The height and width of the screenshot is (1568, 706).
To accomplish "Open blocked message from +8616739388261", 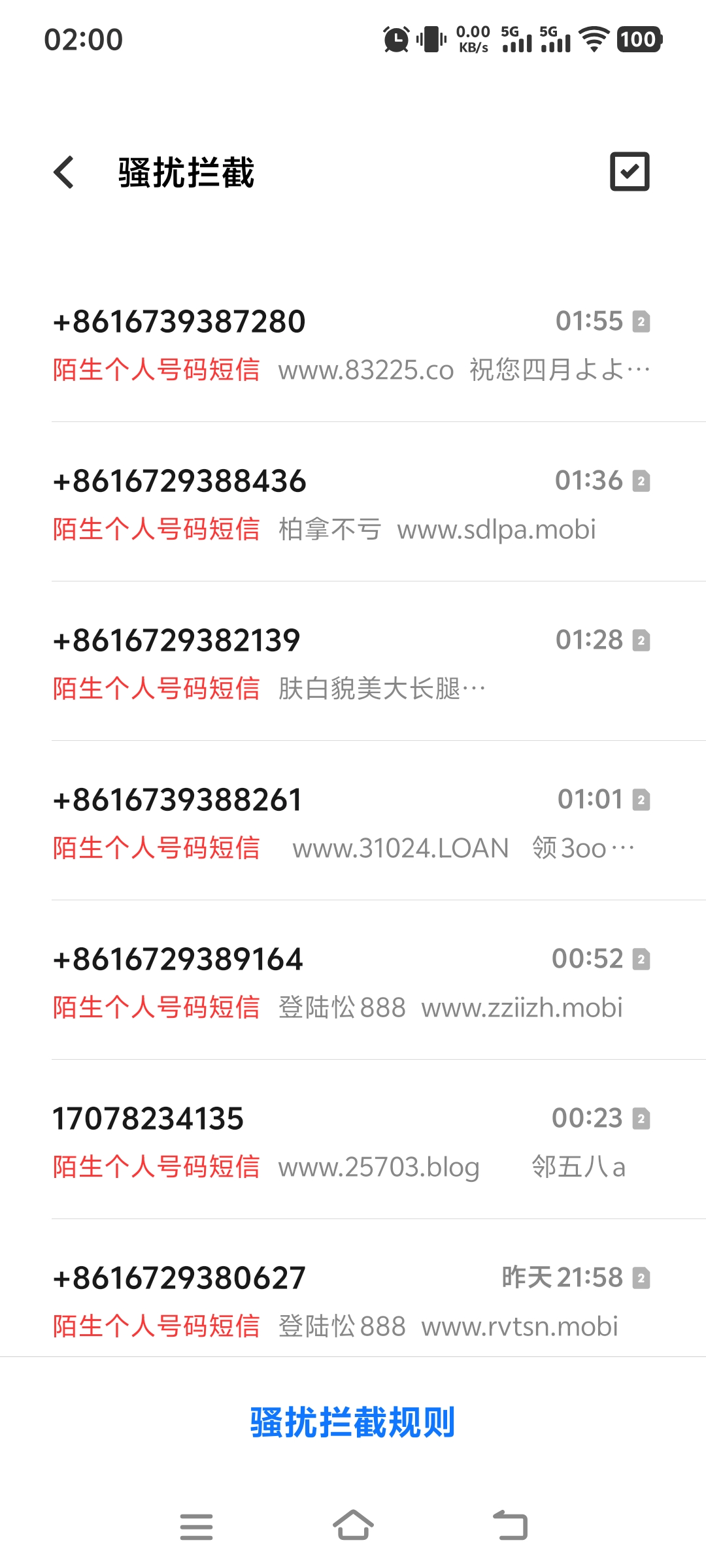I will [352, 823].
